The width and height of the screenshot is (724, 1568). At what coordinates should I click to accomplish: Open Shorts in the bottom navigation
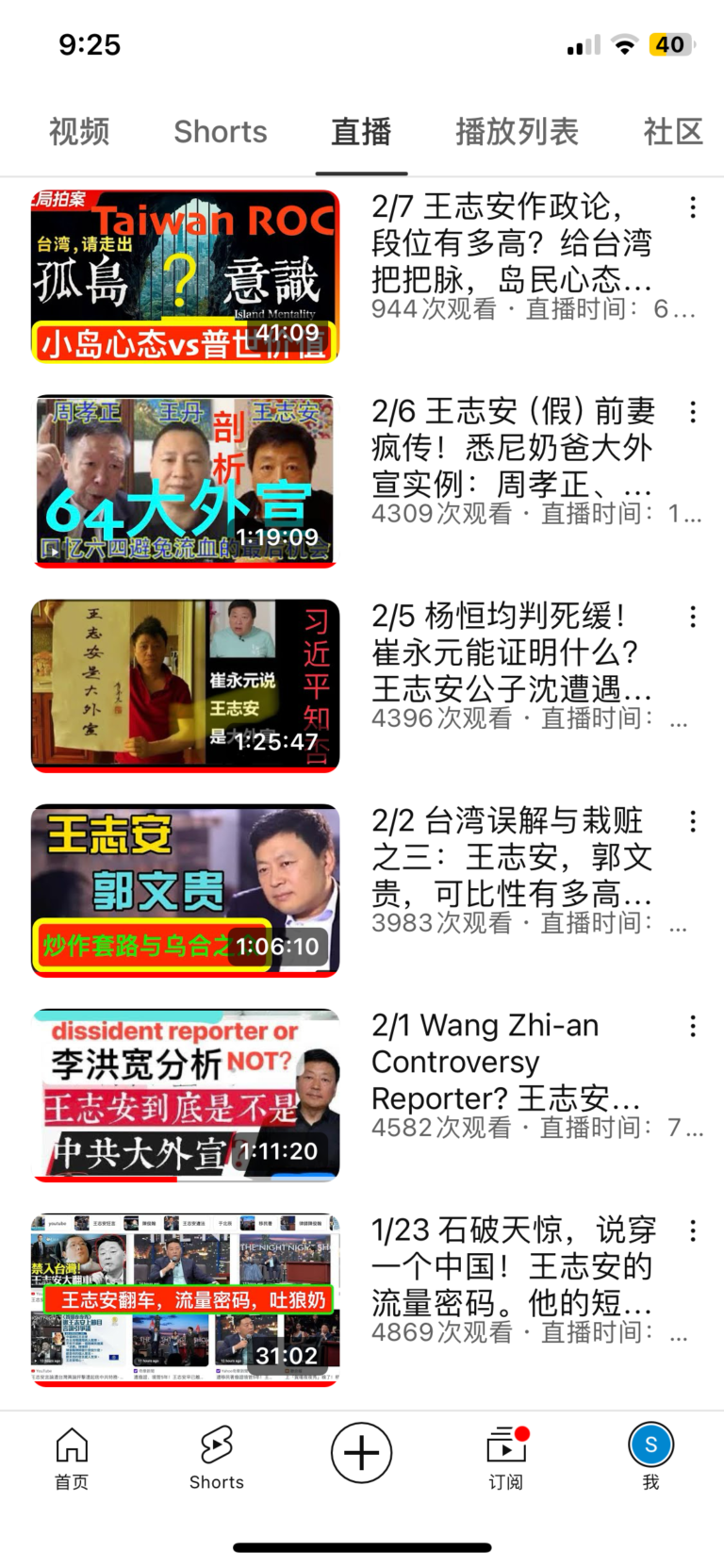tap(217, 1458)
